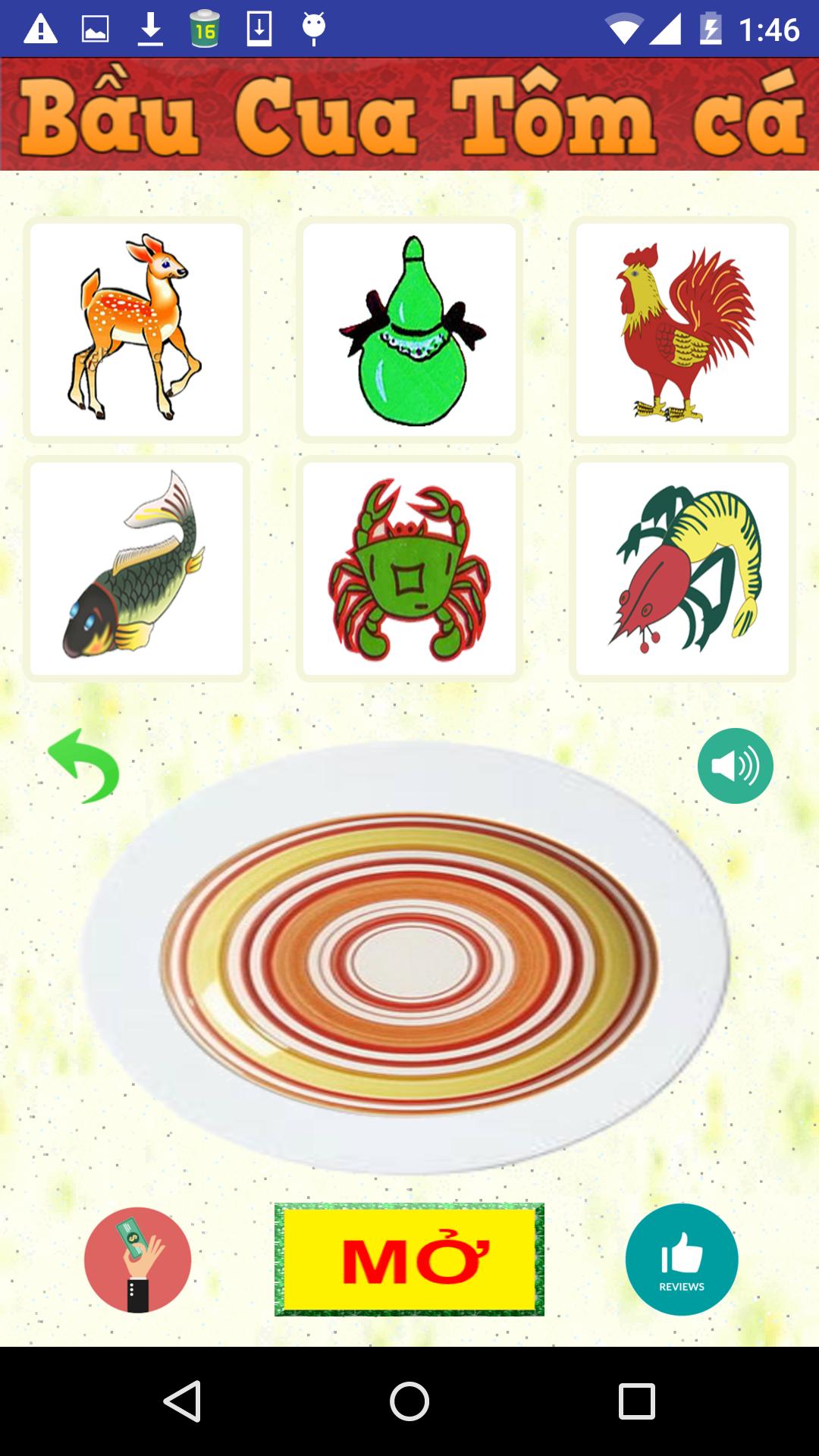Tap the plate in the center

click(x=409, y=959)
